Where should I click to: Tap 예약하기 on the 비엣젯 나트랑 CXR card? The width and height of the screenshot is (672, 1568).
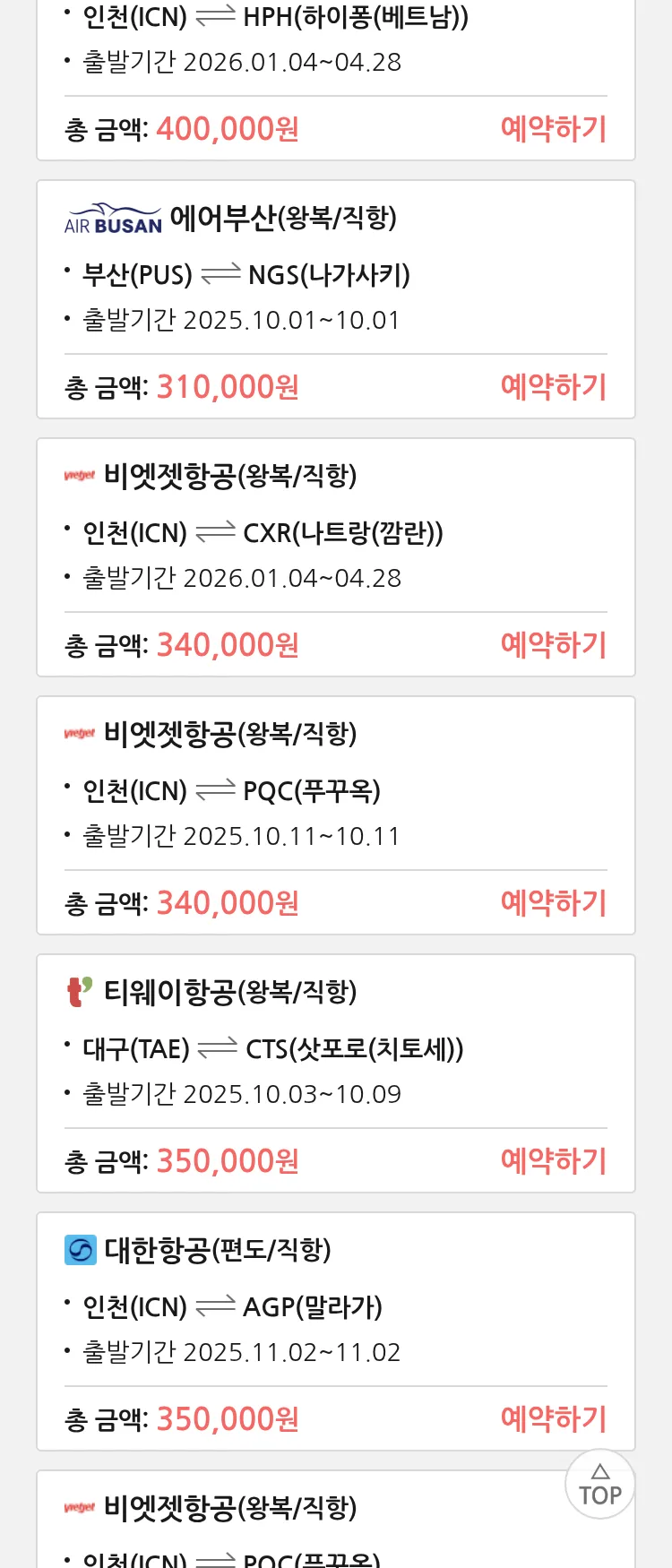(553, 645)
